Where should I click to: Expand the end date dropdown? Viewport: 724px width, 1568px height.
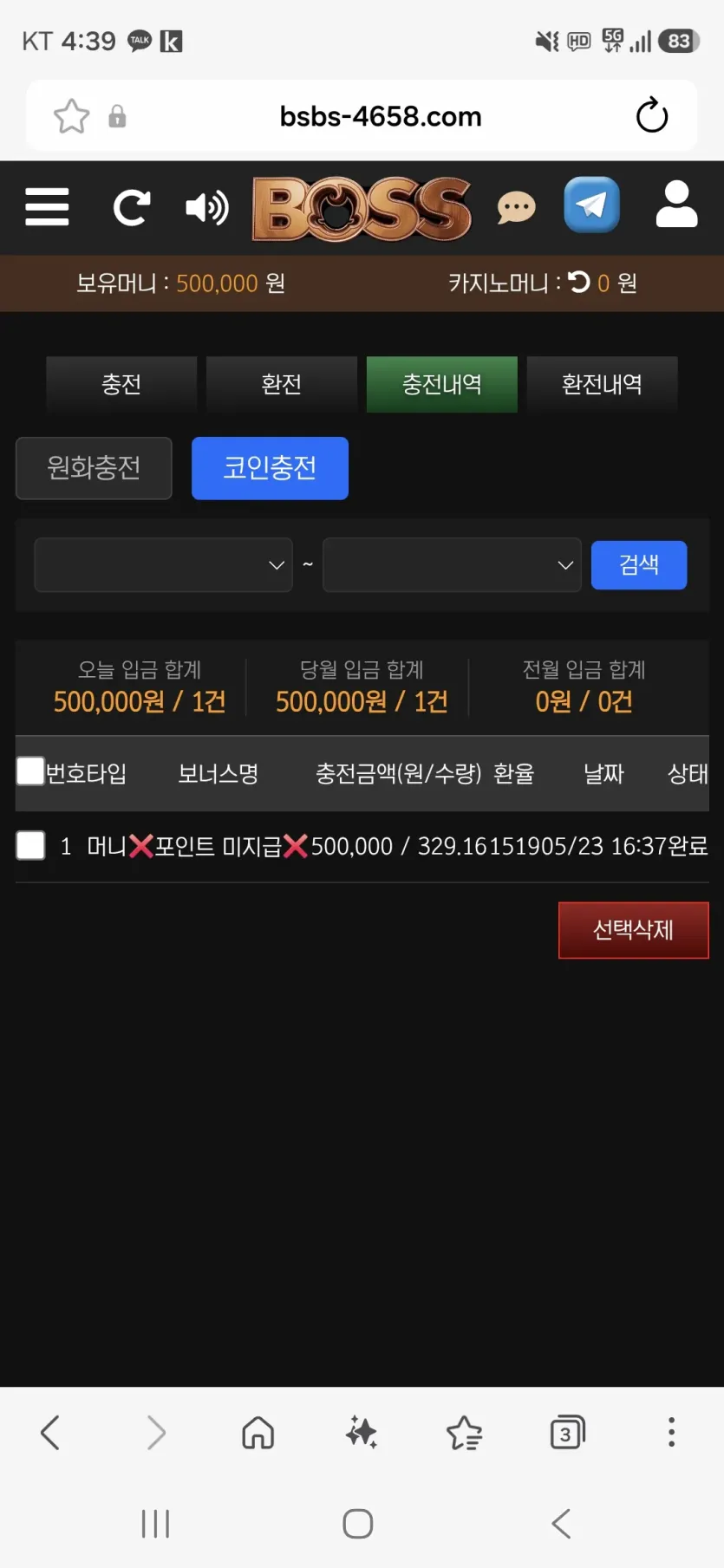[452, 565]
